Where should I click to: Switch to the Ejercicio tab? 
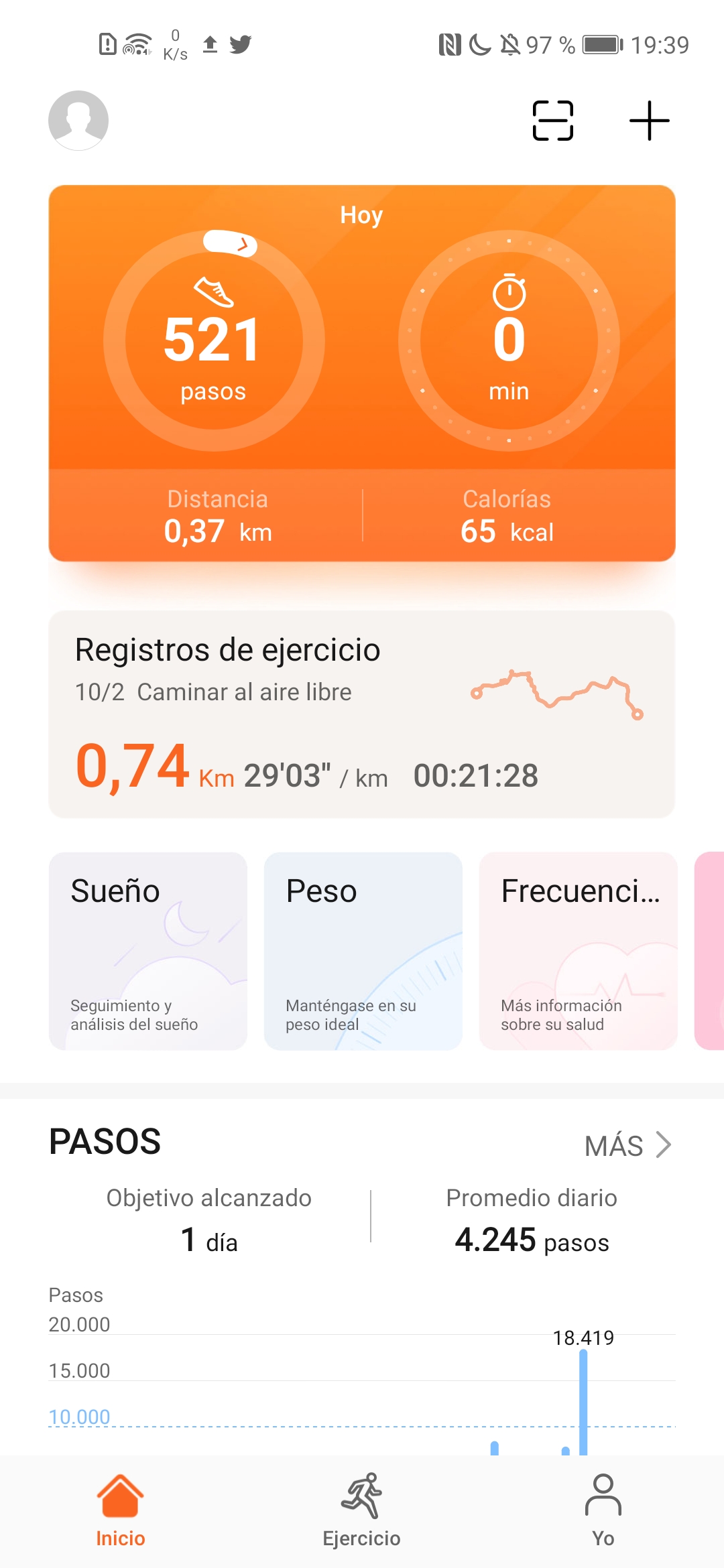coord(362,1511)
